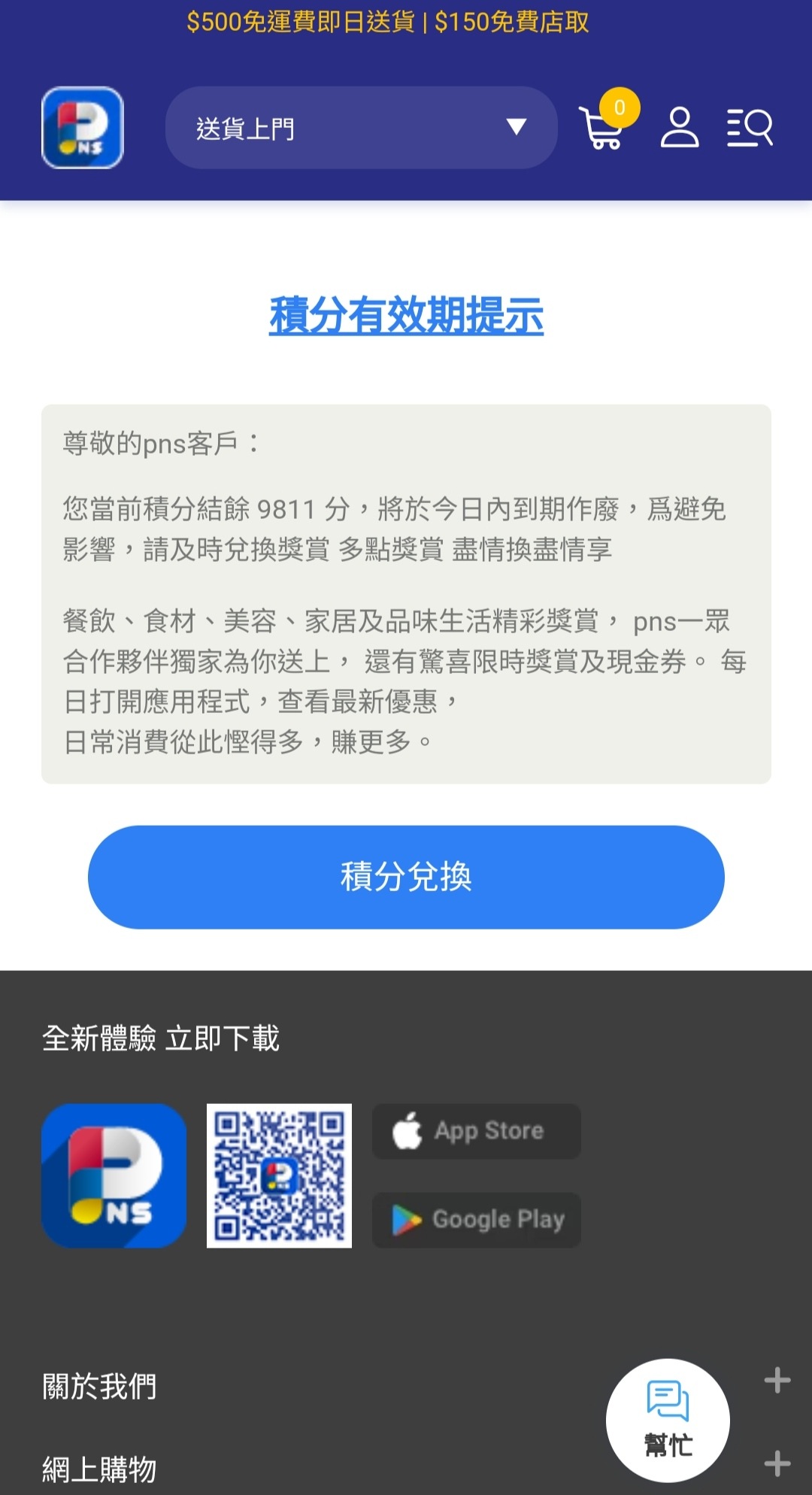The height and width of the screenshot is (1495, 812).
Task: Open the 幫忙 help chat button
Action: click(x=668, y=1421)
